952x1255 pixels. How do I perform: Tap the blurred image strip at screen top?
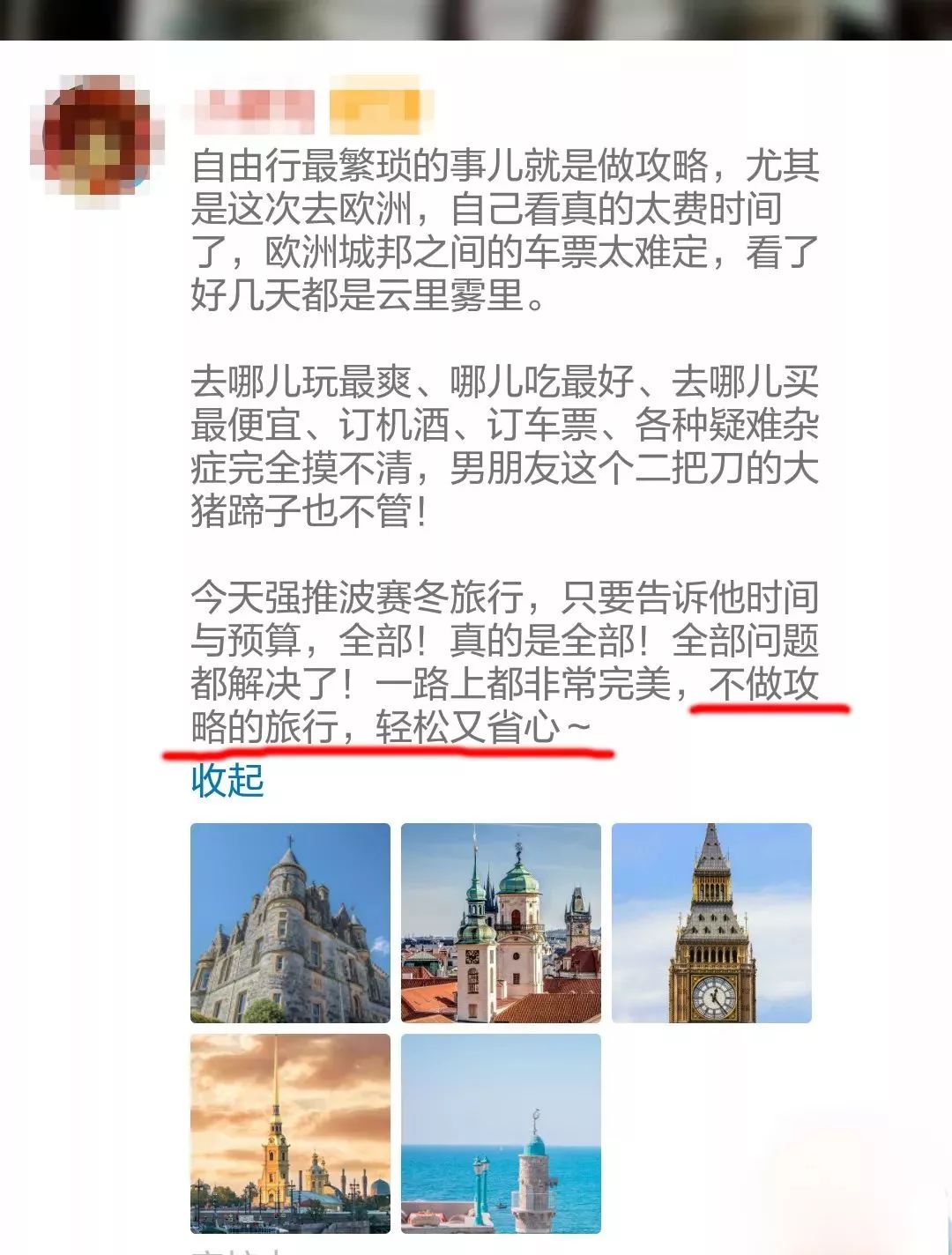click(x=476, y=18)
